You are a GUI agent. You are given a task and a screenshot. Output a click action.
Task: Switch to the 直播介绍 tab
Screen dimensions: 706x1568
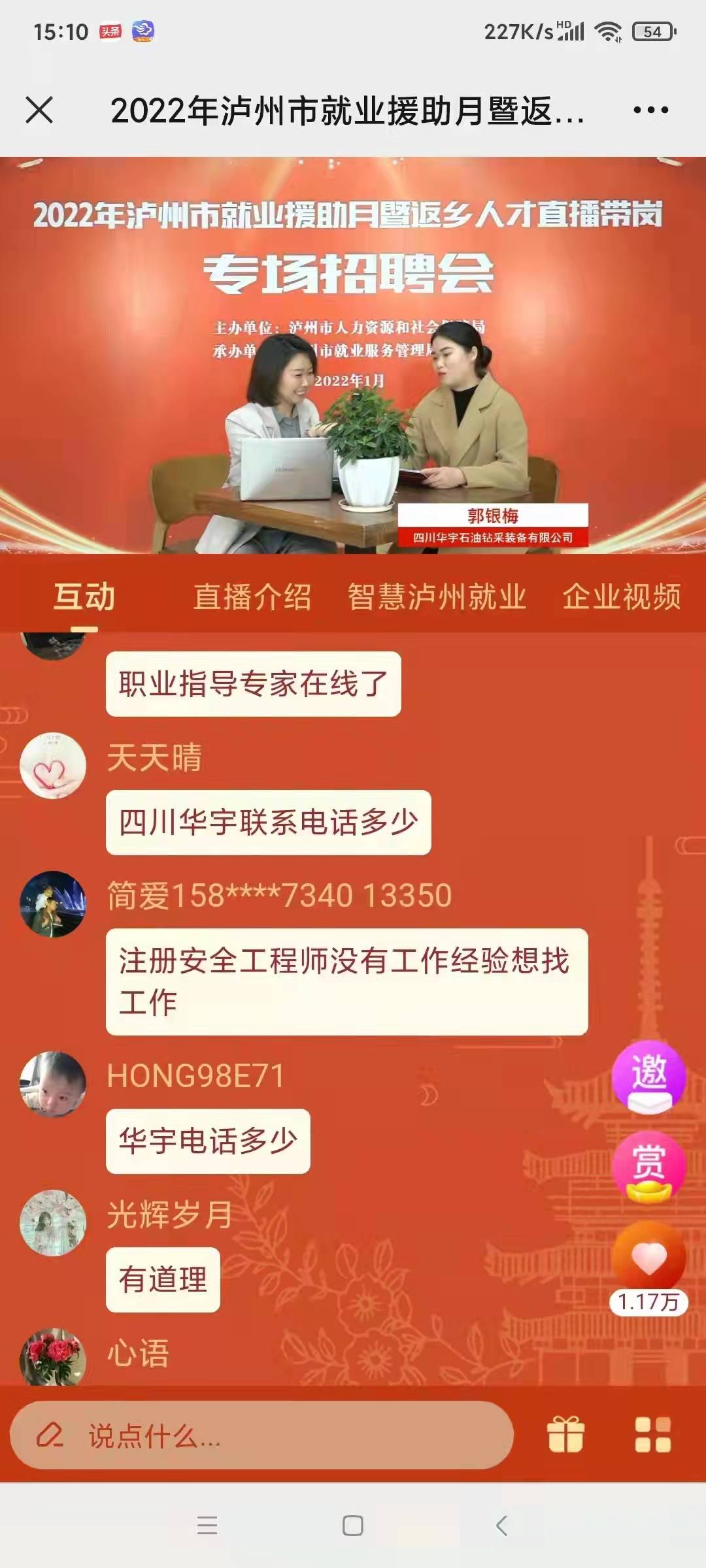tap(252, 597)
